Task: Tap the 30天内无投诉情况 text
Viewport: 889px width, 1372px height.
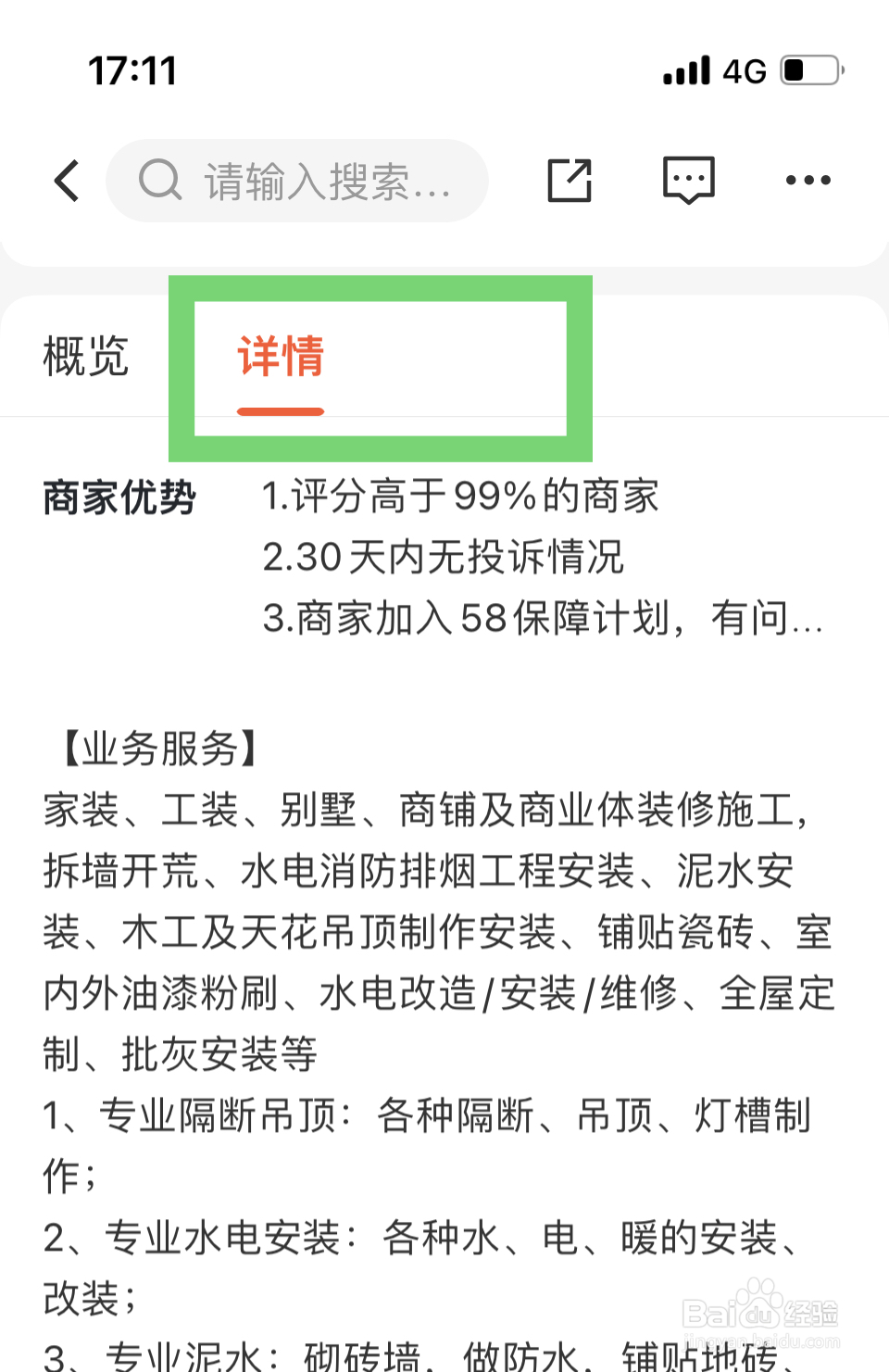Action: tap(444, 557)
